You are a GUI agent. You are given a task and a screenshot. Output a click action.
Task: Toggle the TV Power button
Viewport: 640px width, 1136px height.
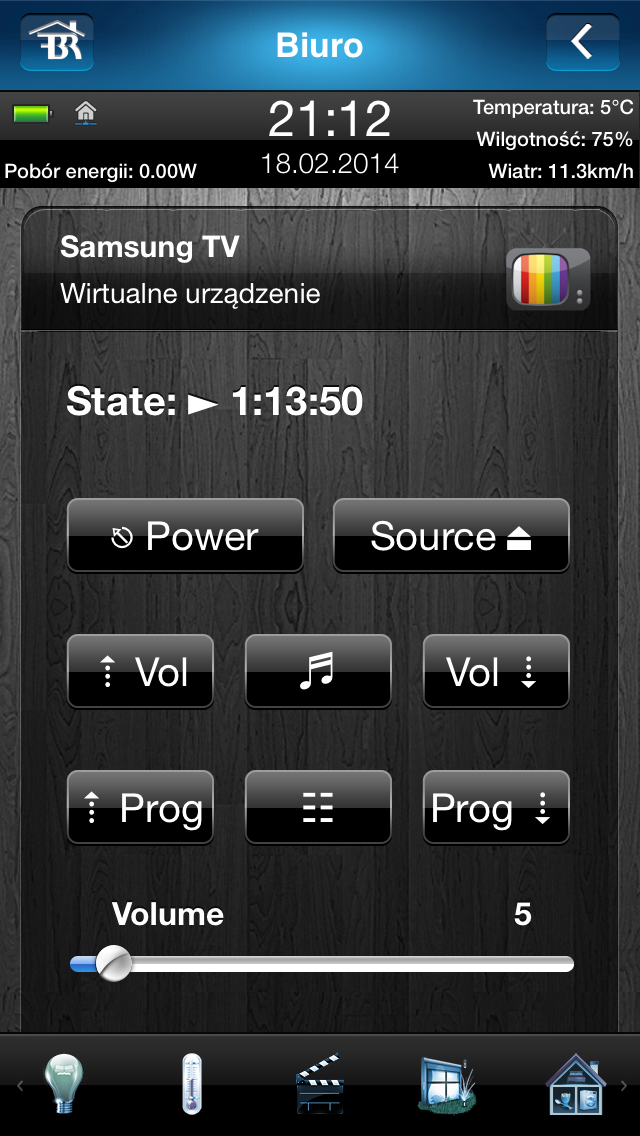pos(185,536)
